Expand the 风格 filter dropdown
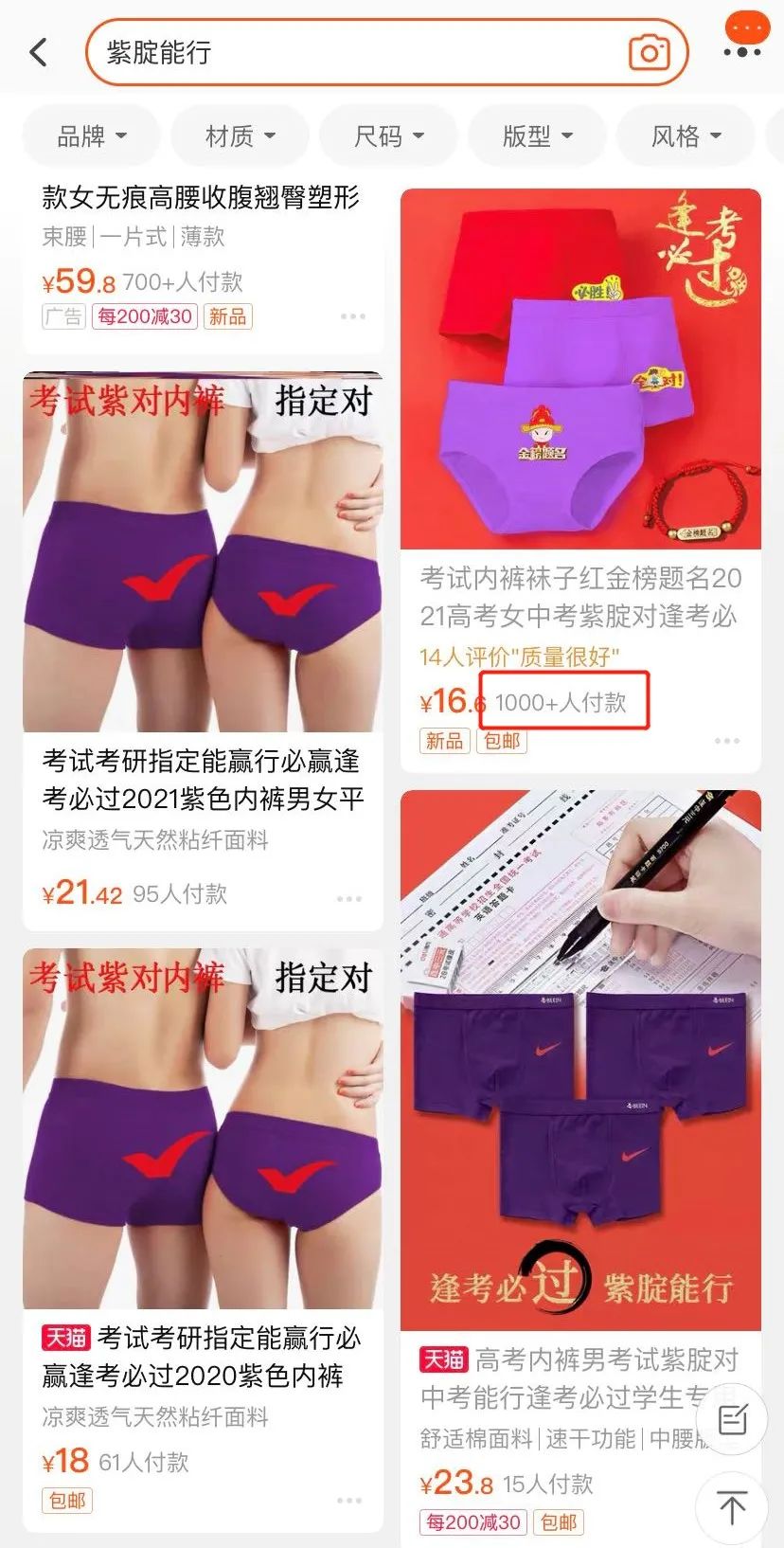 (x=686, y=136)
